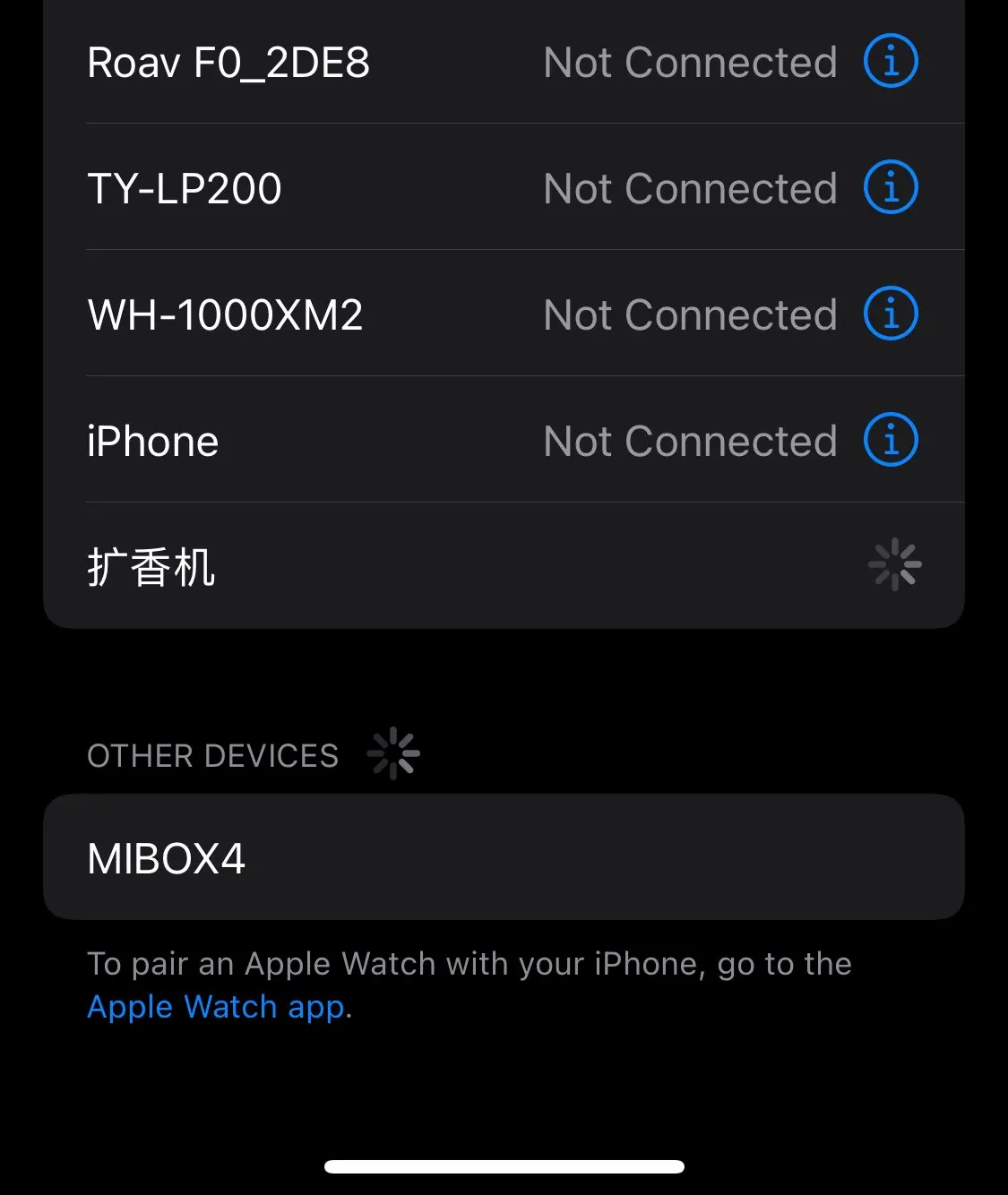Open info for the iPhone device
Viewport: 1008px width, 1195px height.
coord(890,441)
